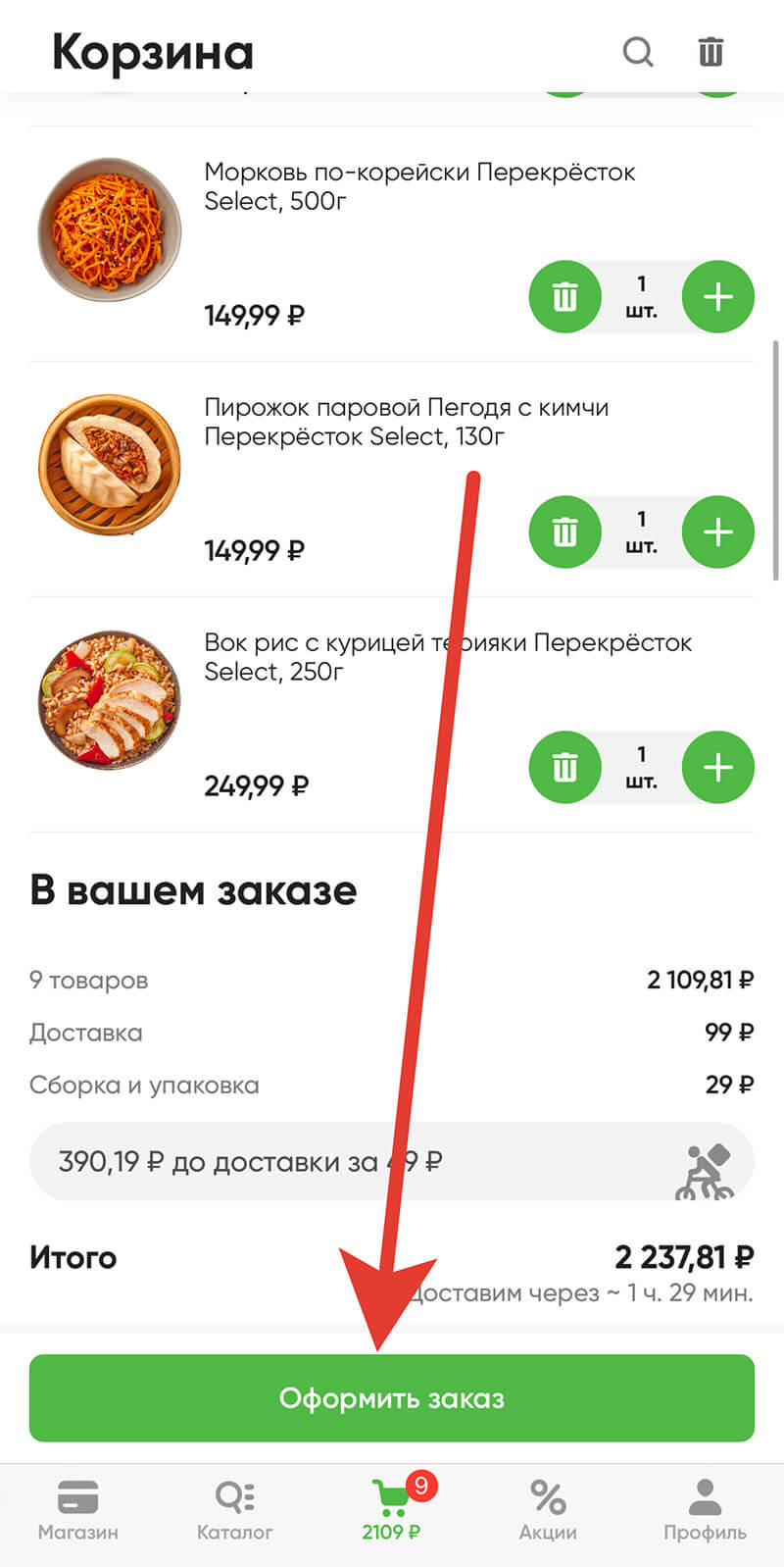Remove Вок рис с курицей via trash icon

[x=565, y=767]
